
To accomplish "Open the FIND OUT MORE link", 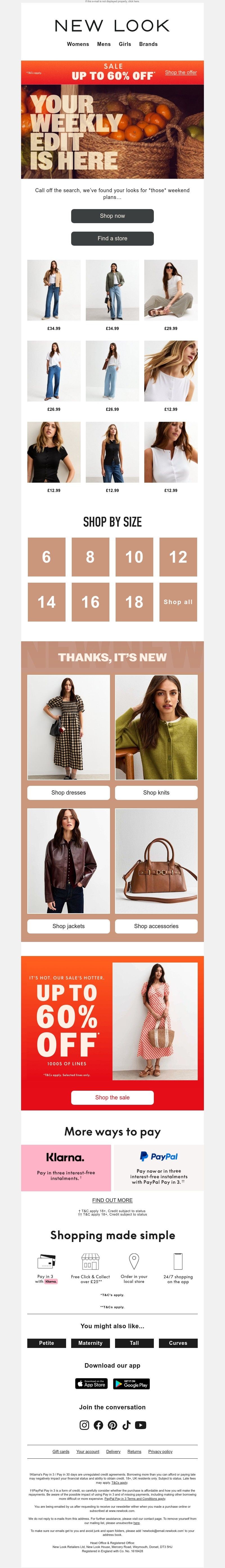I will [112, 1200].
